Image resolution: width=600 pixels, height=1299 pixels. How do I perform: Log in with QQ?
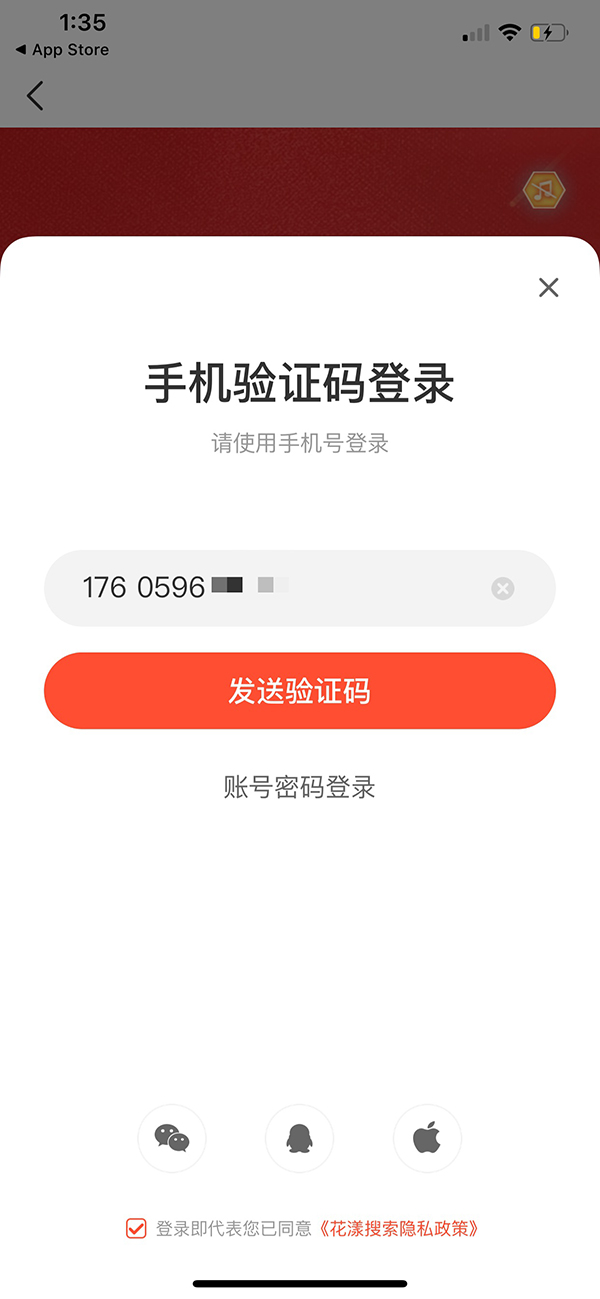tap(299, 1138)
